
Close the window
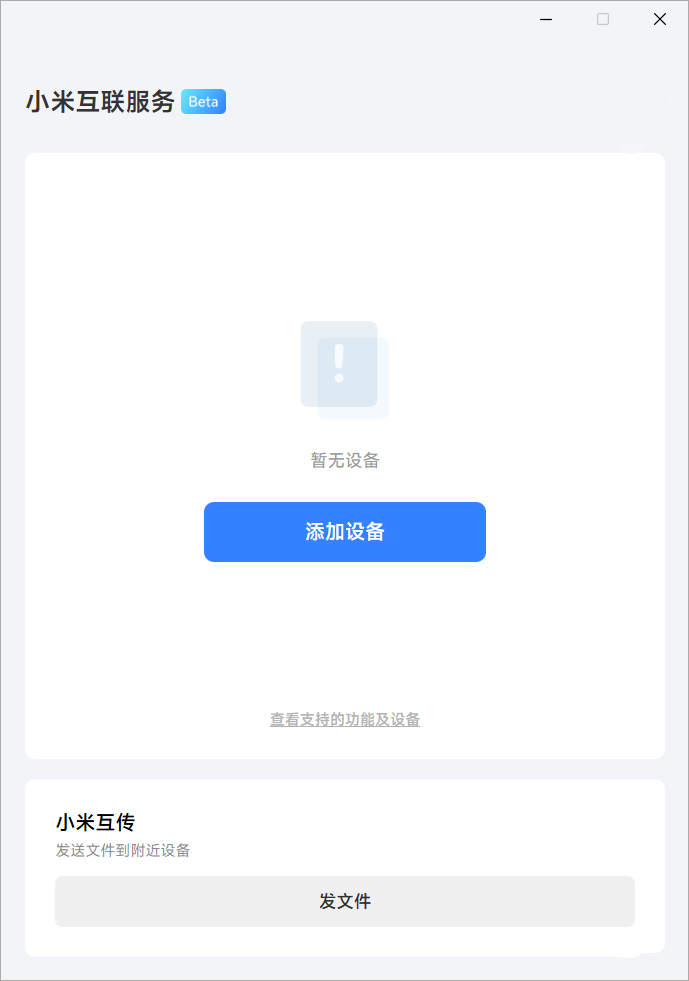pyautogui.click(x=659, y=19)
